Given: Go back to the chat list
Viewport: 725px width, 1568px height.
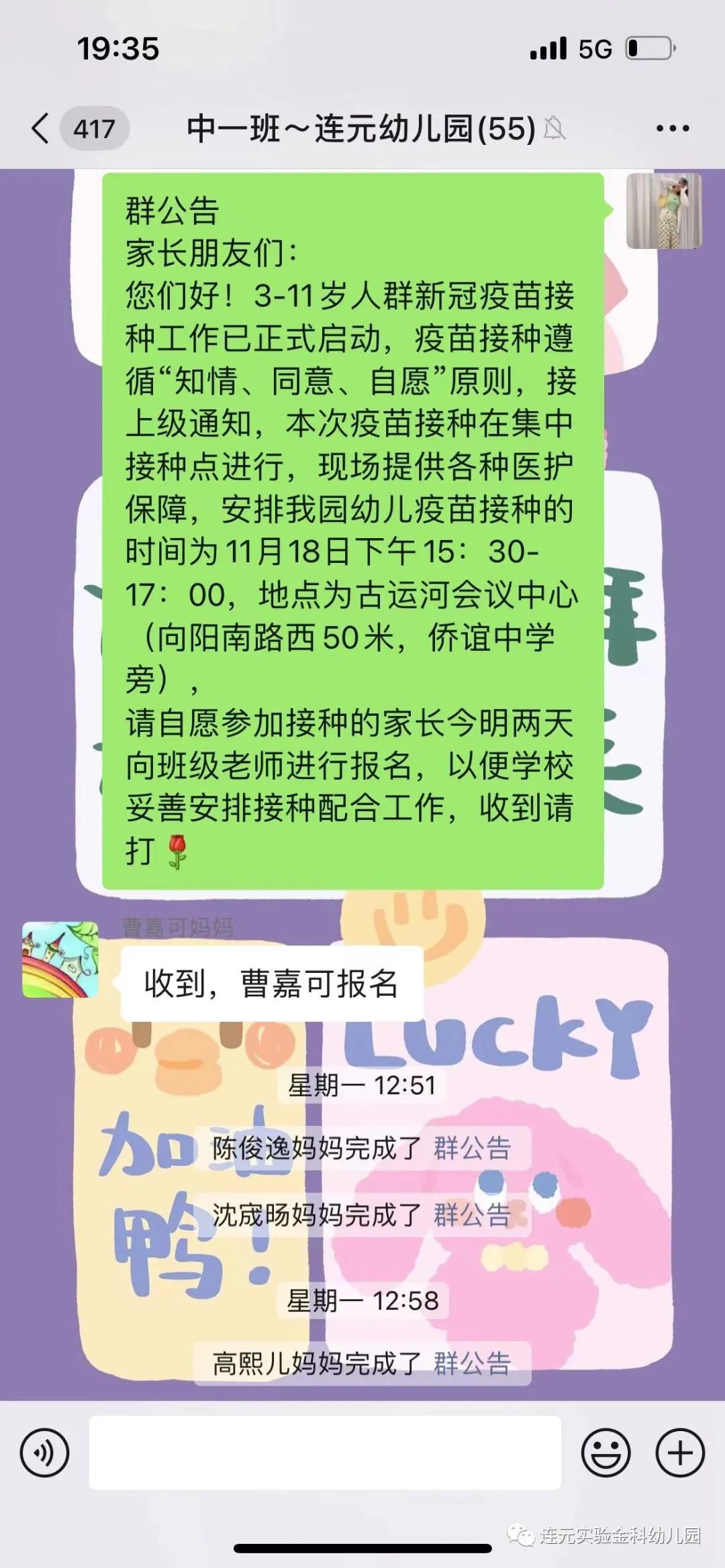Looking at the screenshot, I should pyautogui.click(x=42, y=128).
